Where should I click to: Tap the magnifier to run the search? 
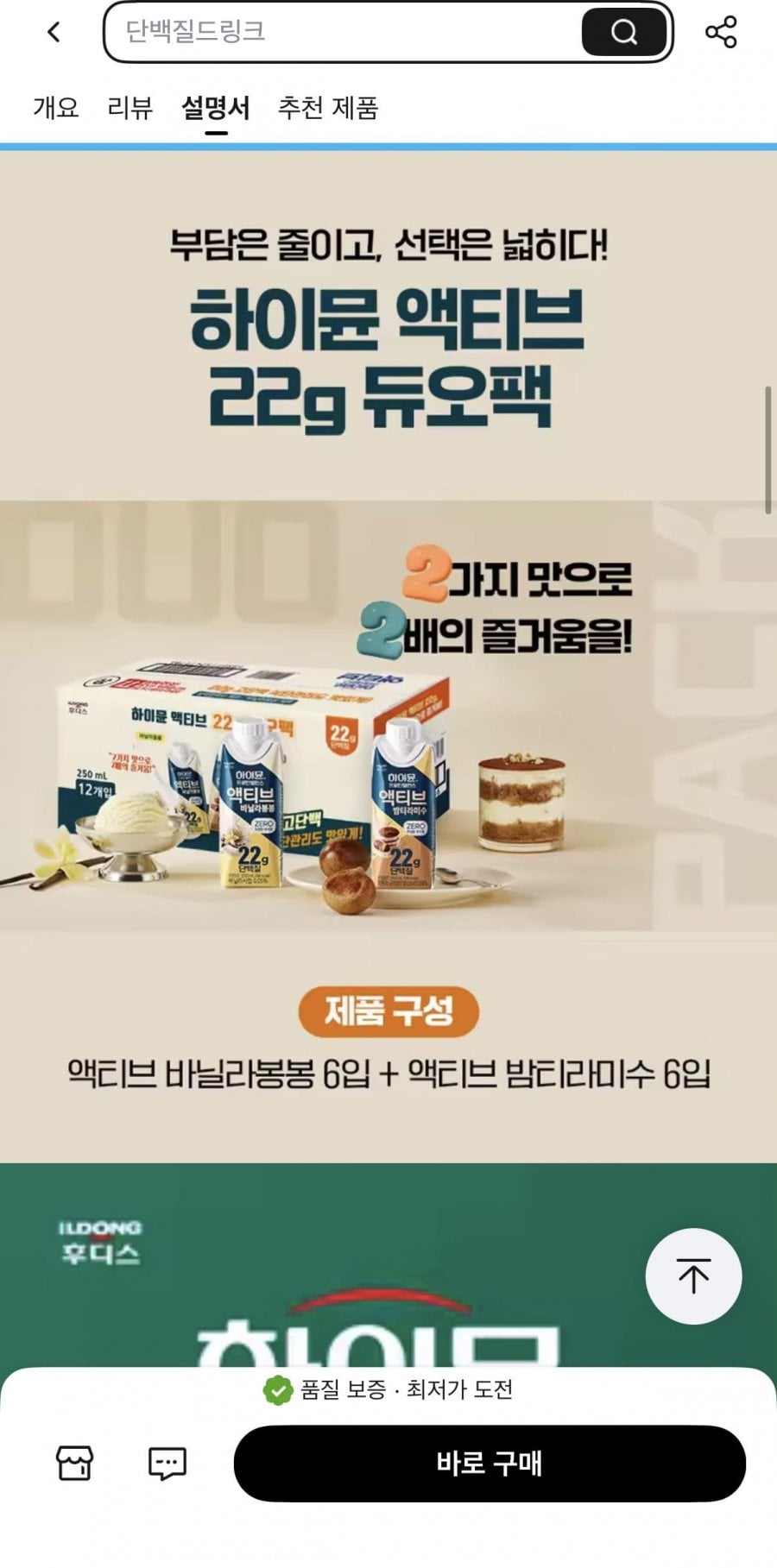[623, 32]
